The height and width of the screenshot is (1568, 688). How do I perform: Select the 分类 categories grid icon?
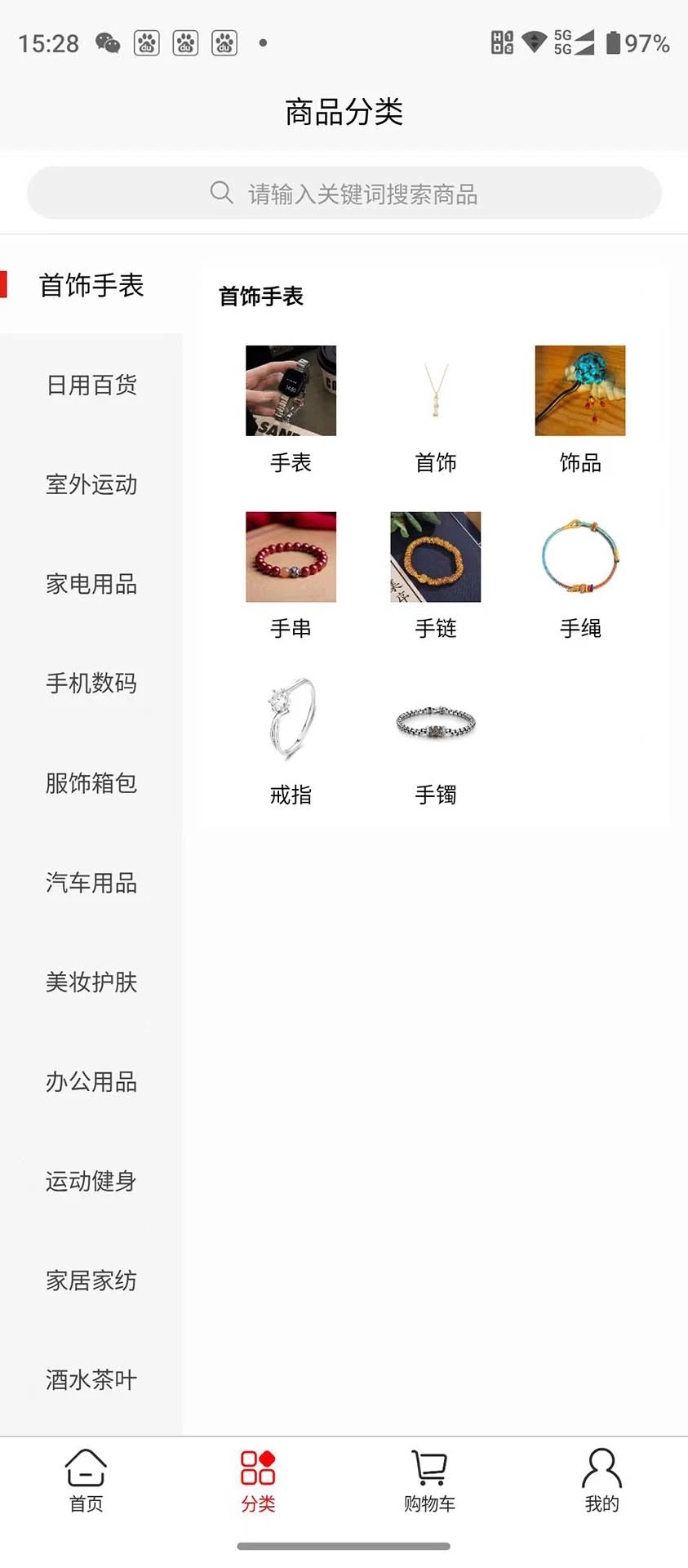[x=258, y=1470]
